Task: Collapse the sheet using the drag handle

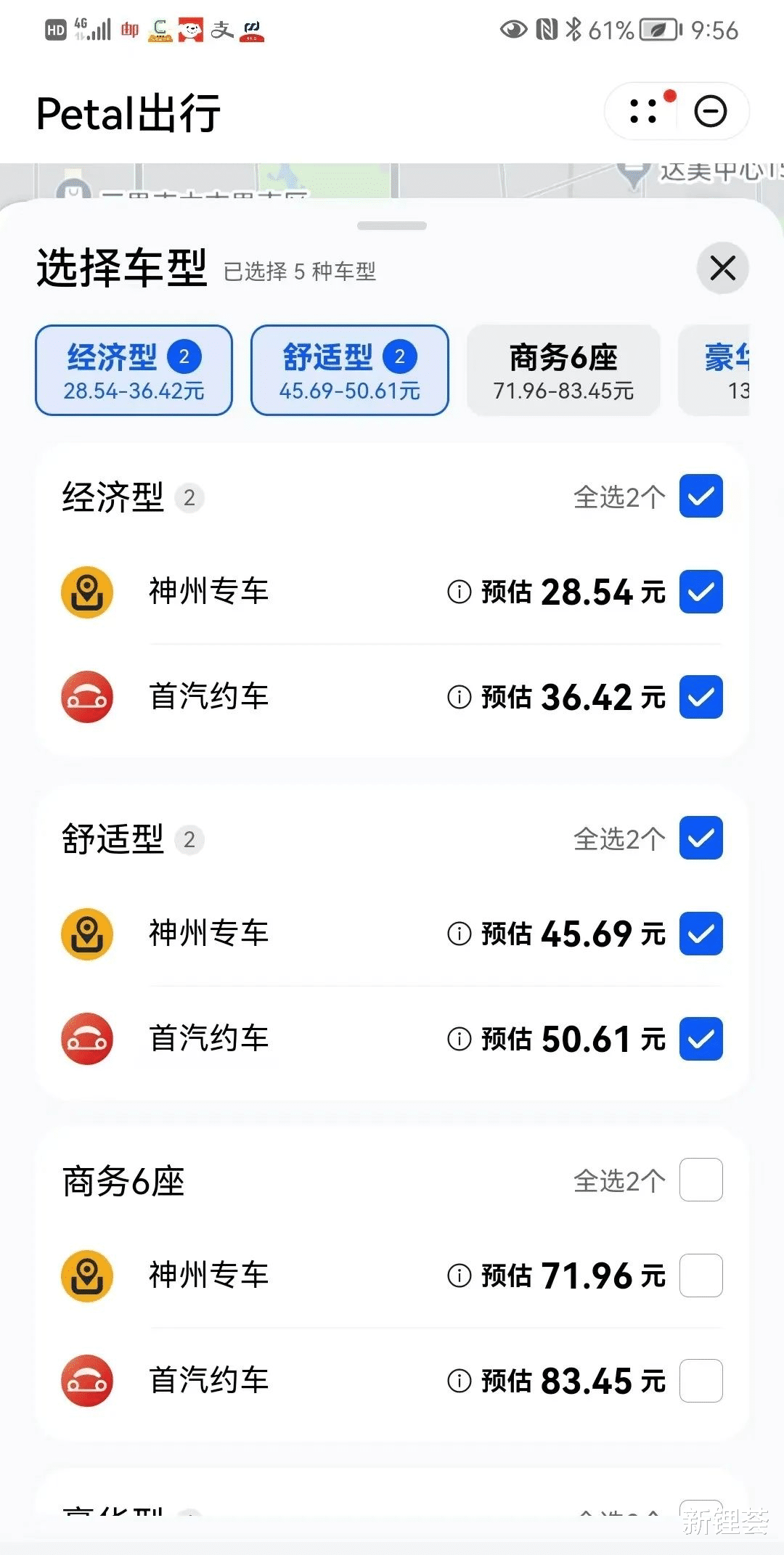Action: tap(391, 226)
